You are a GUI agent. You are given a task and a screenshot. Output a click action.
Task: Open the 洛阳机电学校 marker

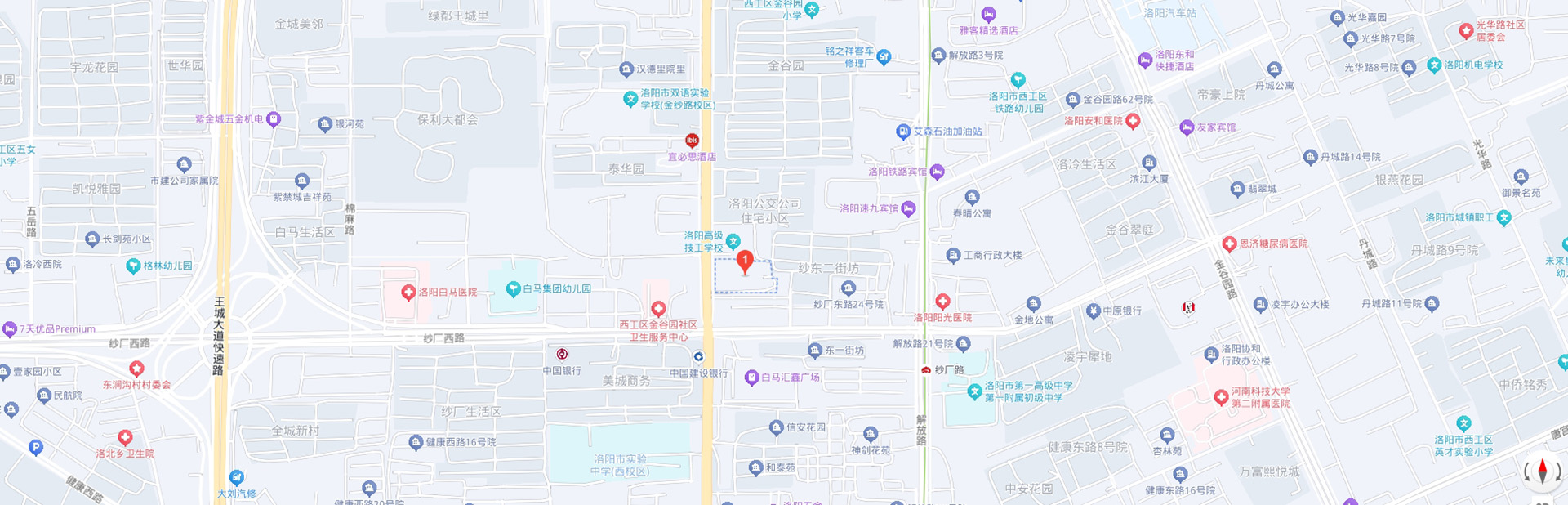tap(1434, 65)
